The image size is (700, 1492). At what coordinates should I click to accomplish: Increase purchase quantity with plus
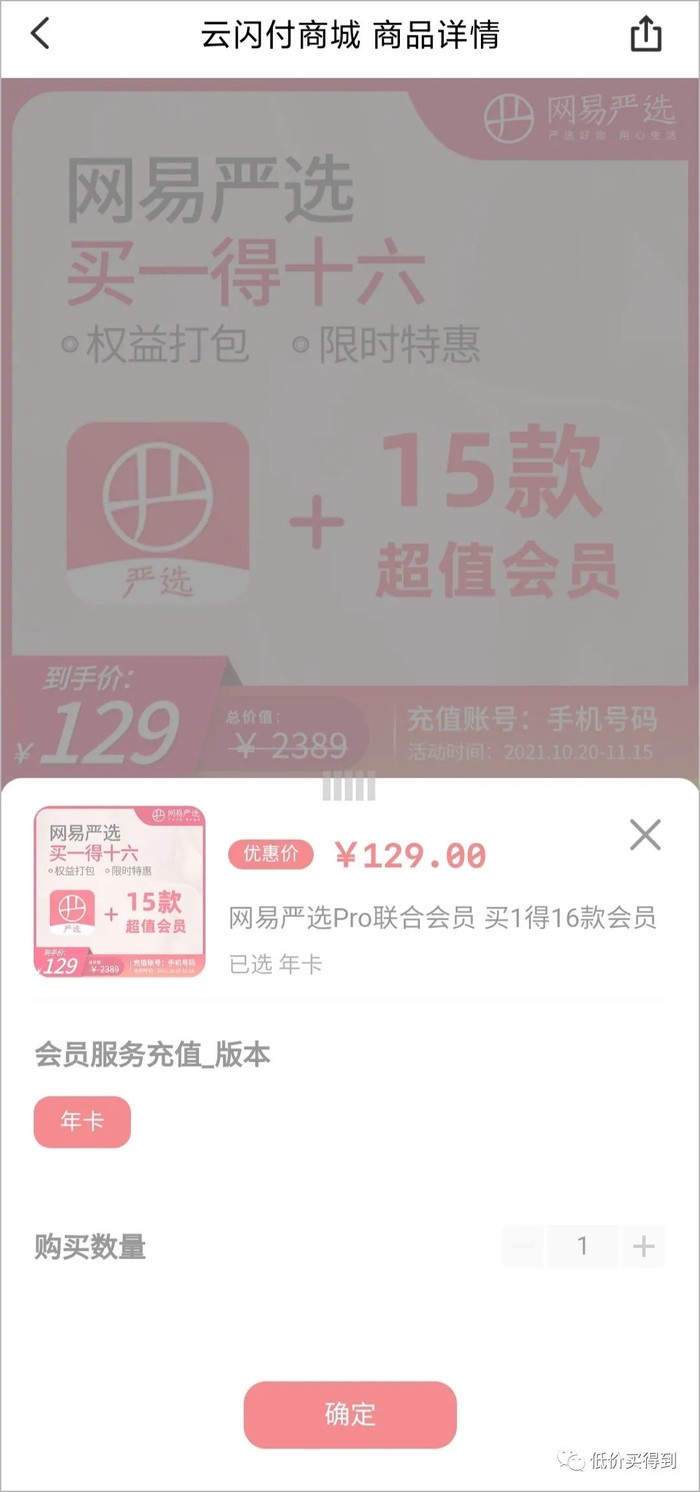point(643,1246)
